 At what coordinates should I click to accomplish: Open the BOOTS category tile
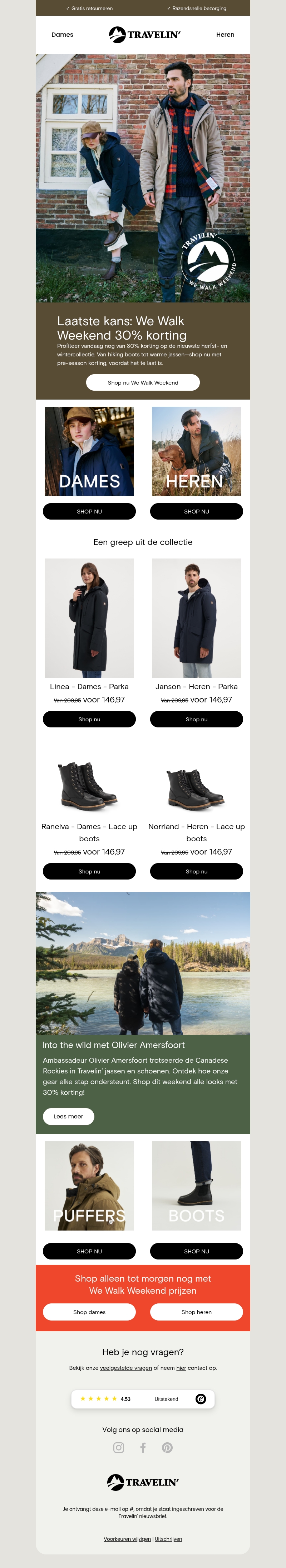click(196, 1186)
